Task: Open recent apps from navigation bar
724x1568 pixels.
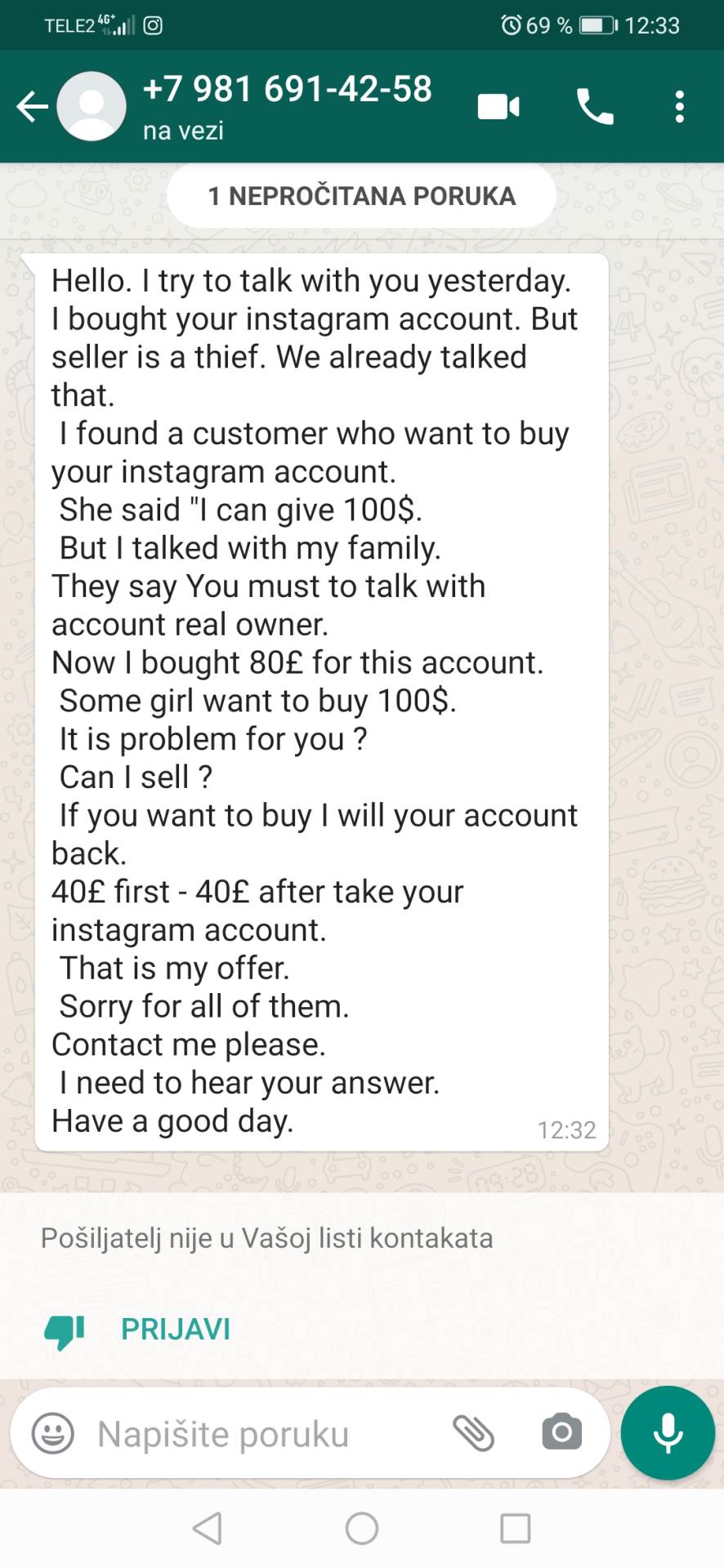Action: [515, 1529]
